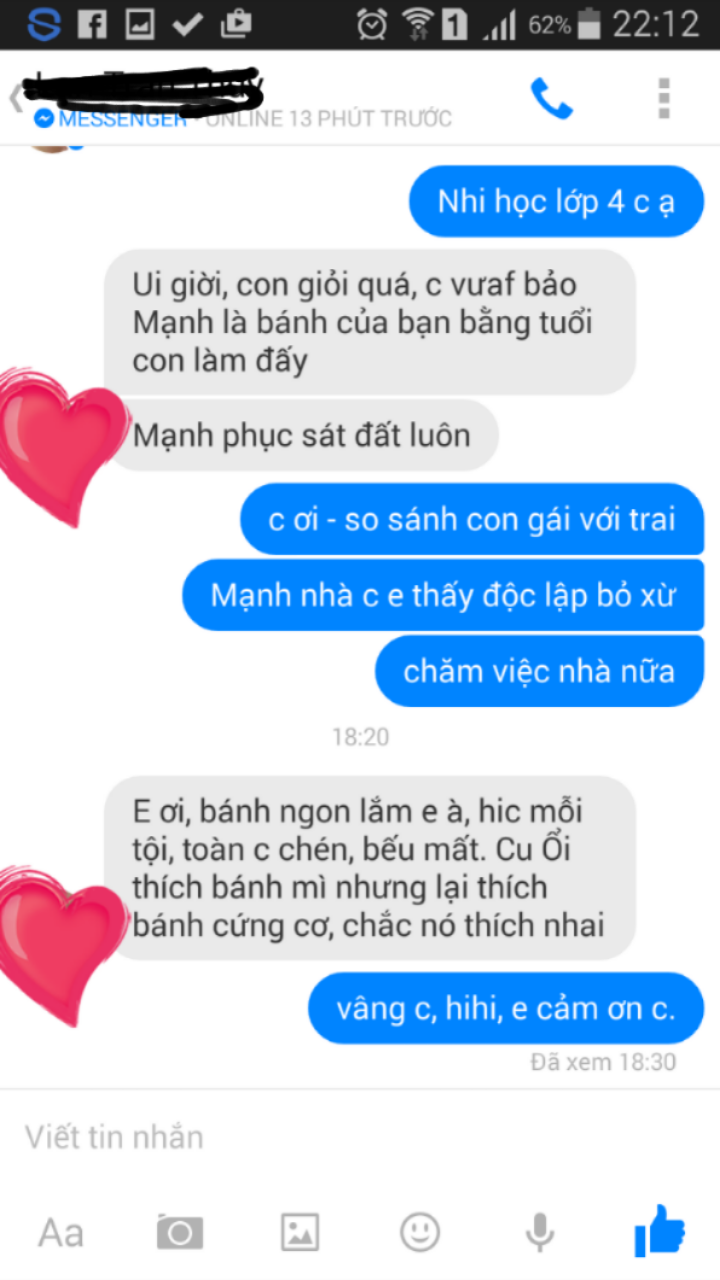Viewport: 720px width, 1280px height.
Task: Open the three-dot overflow menu
Action: click(663, 99)
